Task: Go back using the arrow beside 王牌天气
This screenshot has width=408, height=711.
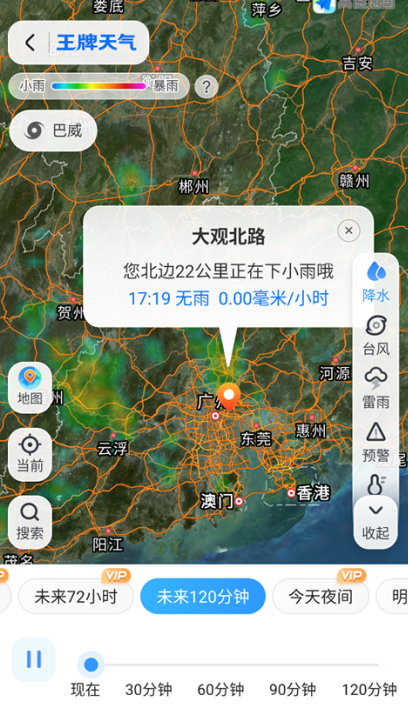Action: point(30,43)
